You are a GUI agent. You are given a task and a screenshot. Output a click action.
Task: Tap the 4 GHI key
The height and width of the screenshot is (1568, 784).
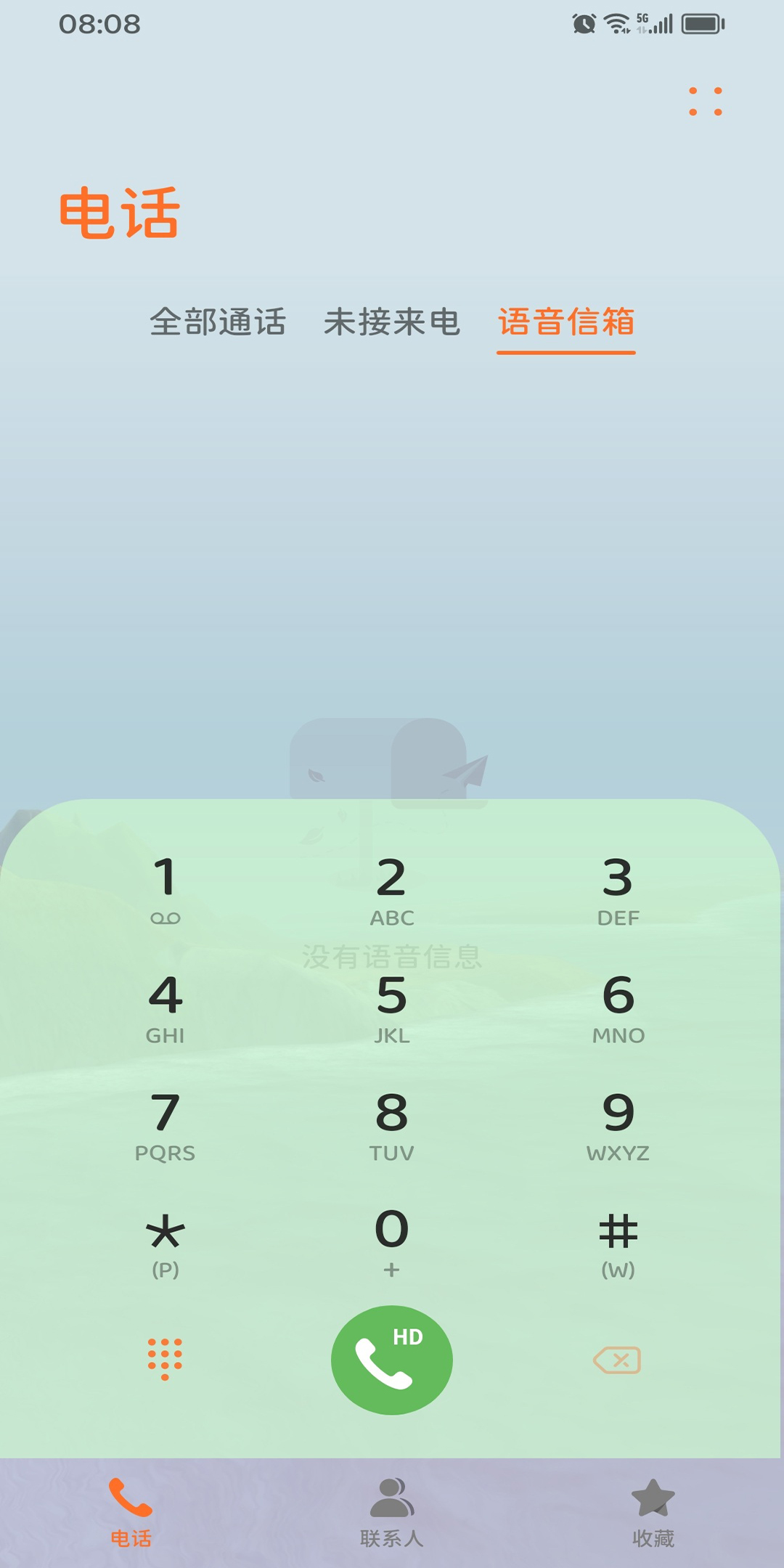pyautogui.click(x=166, y=1008)
